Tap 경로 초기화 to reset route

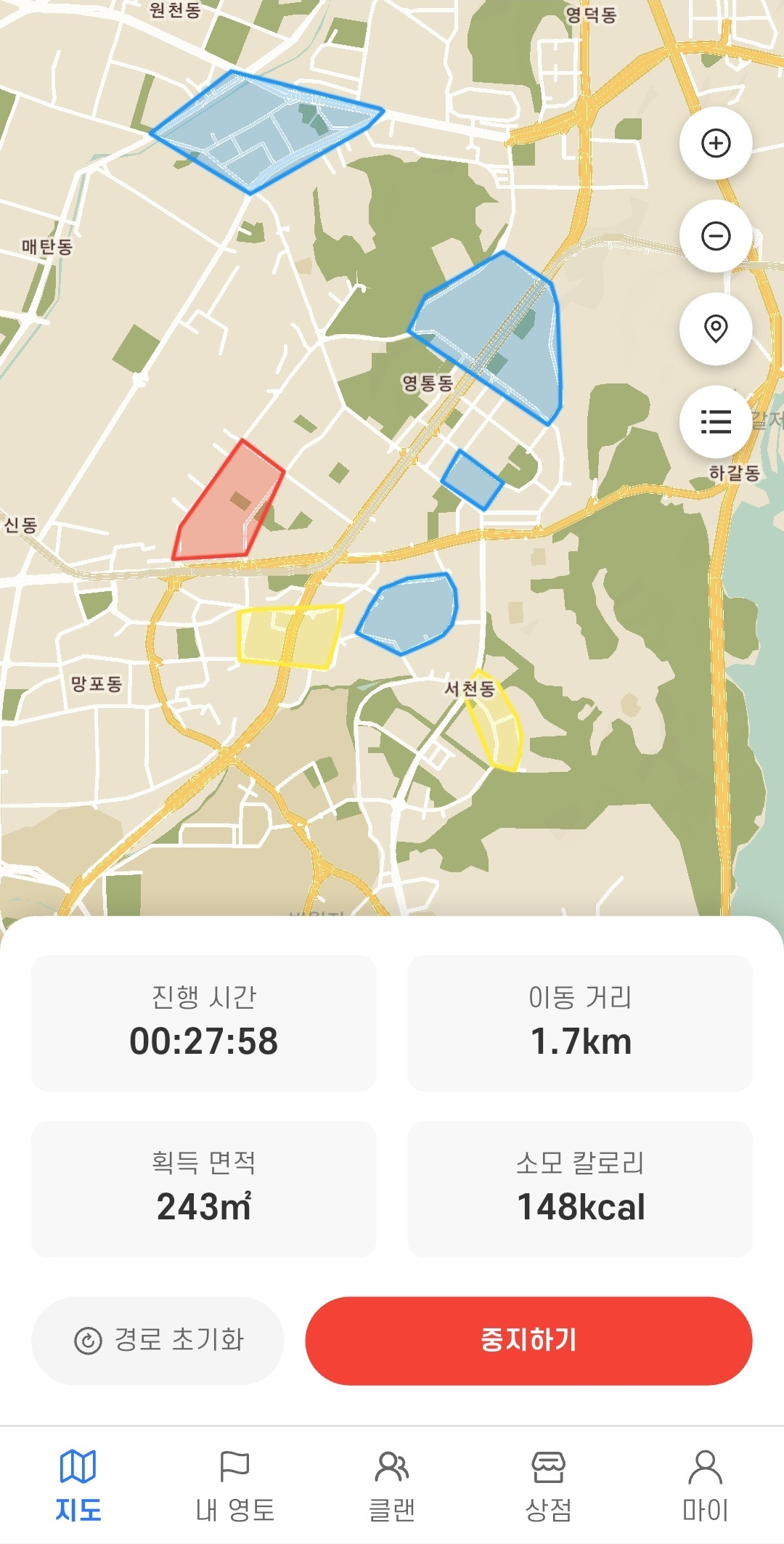158,1340
